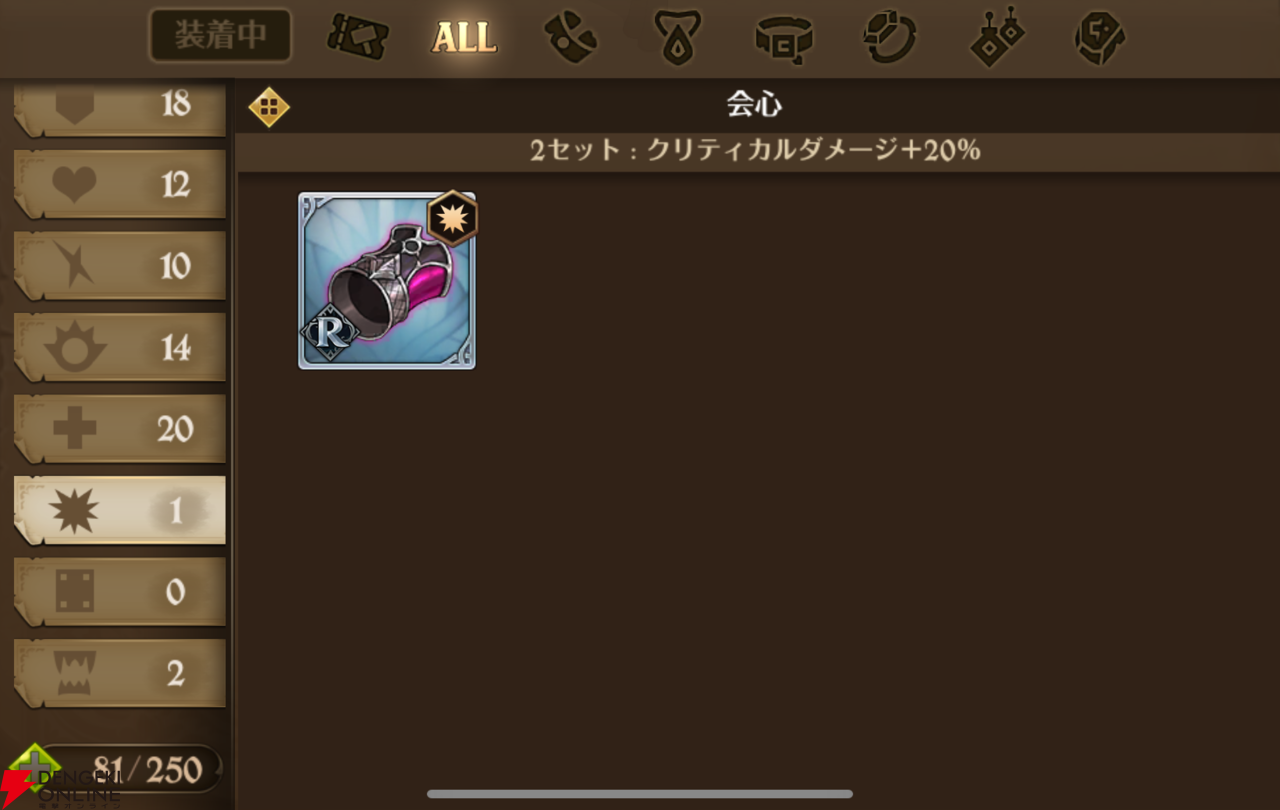Open the ticket icon tab
The height and width of the screenshot is (810, 1280).
click(357, 38)
